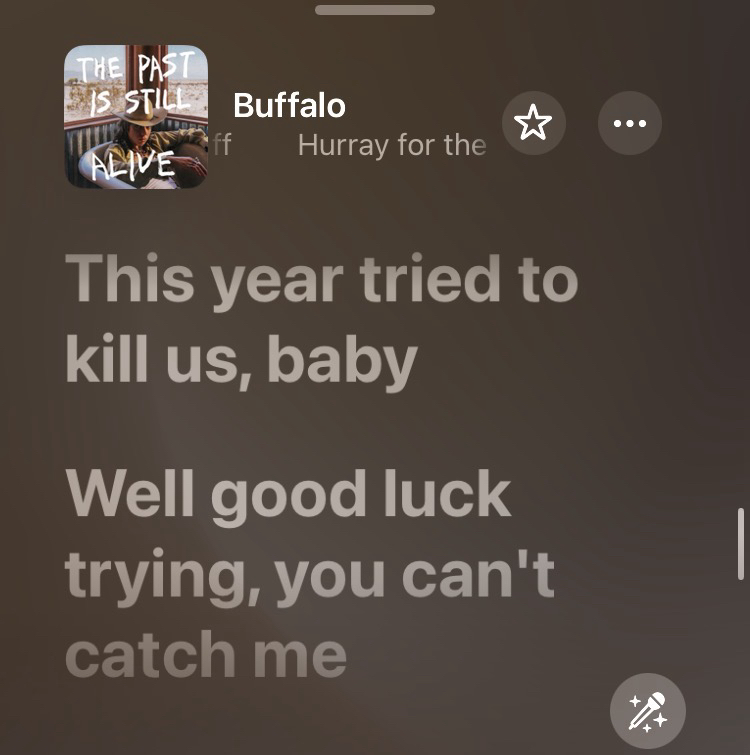Jump to lyric "This year tried to kill us, baby"
The height and width of the screenshot is (755, 750).
click(x=321, y=320)
